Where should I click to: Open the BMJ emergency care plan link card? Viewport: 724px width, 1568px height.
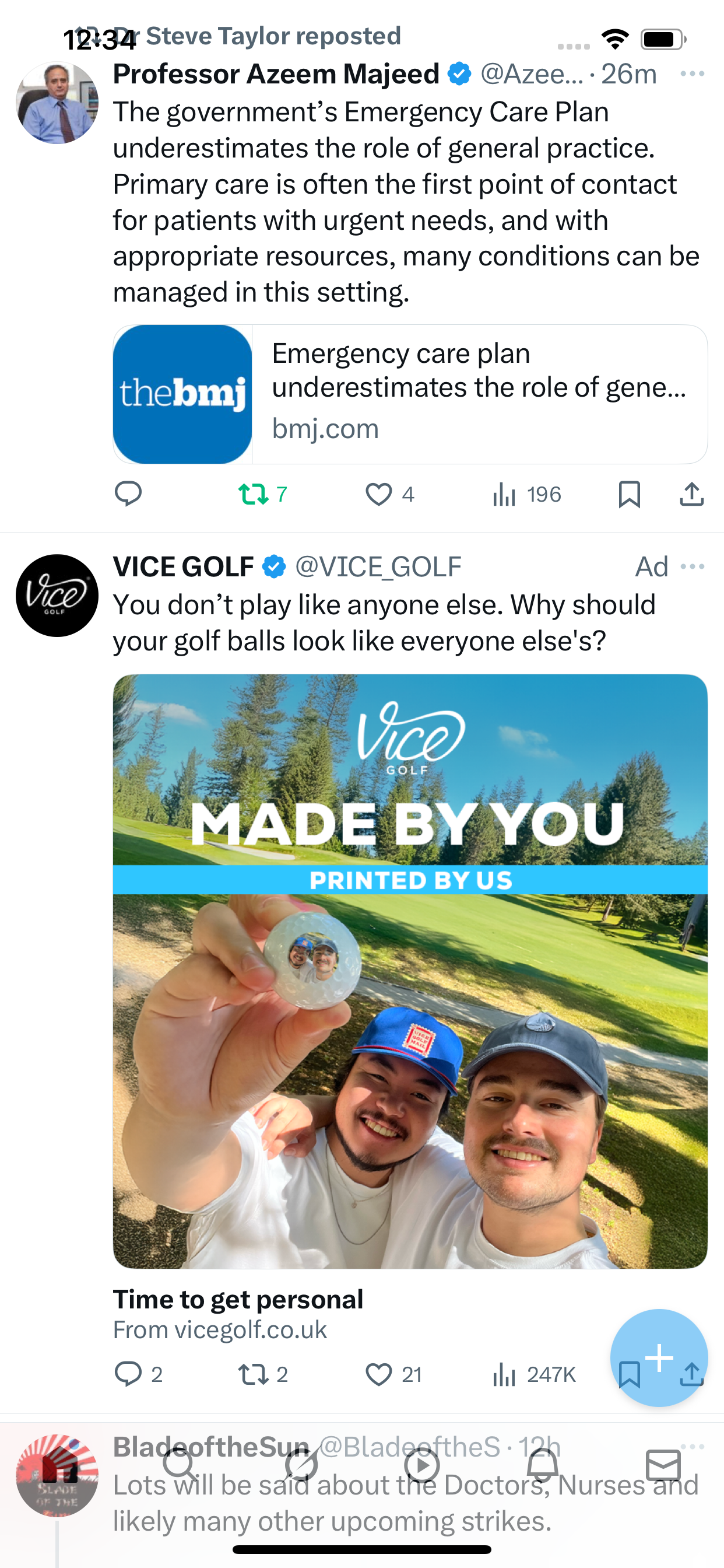pyautogui.click(x=409, y=394)
